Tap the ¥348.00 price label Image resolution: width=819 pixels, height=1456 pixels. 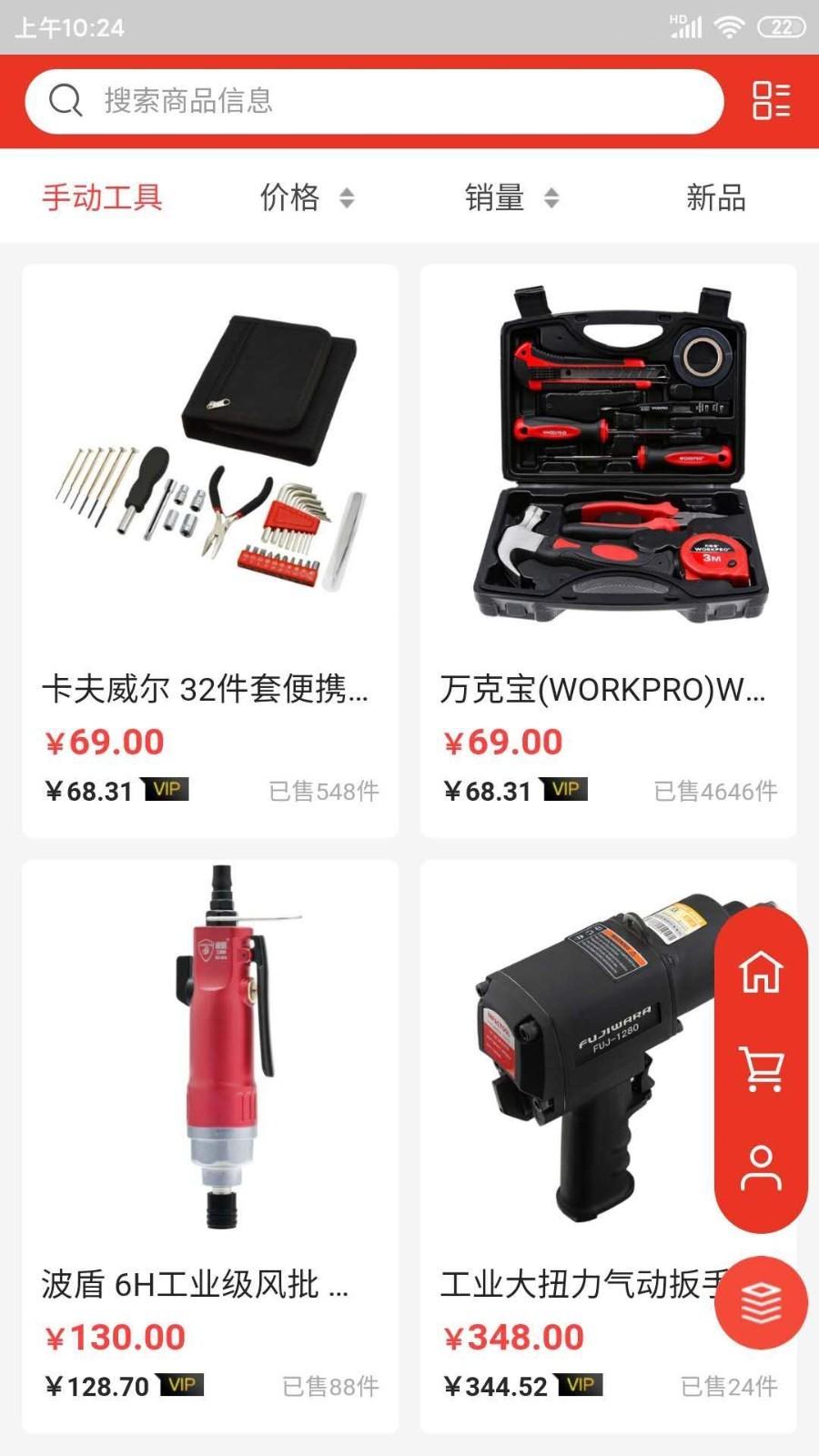(x=514, y=1337)
